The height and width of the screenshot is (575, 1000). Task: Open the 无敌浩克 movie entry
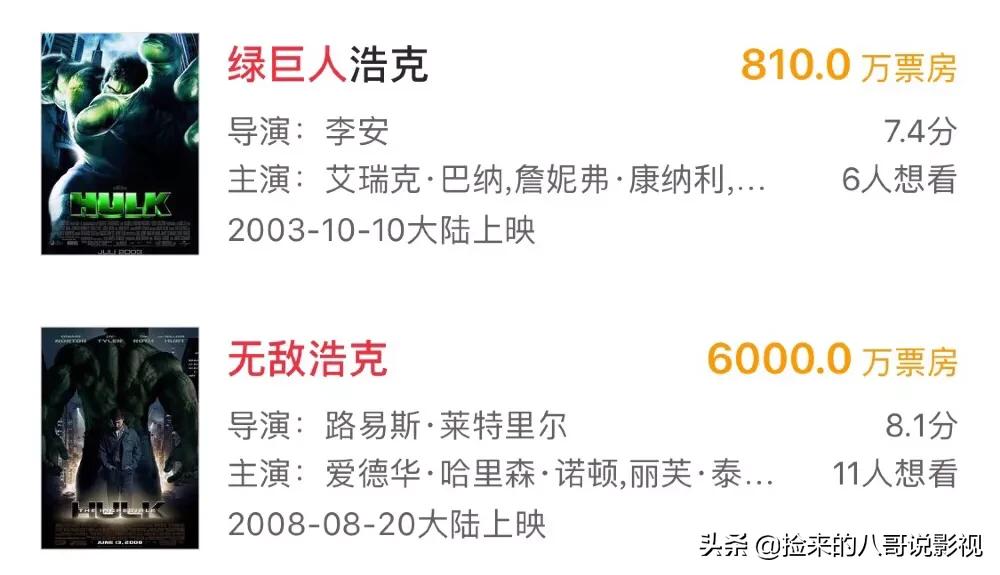click(308, 359)
